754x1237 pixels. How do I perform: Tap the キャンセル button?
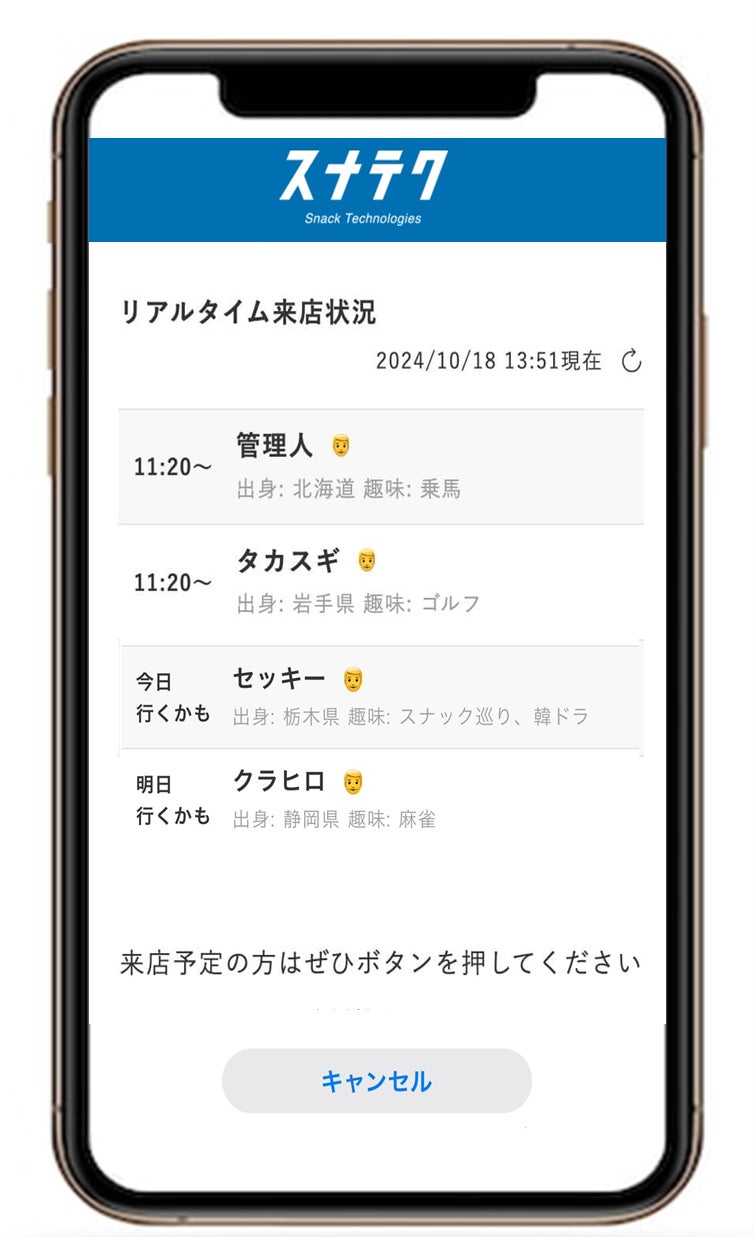pyautogui.click(x=376, y=1081)
